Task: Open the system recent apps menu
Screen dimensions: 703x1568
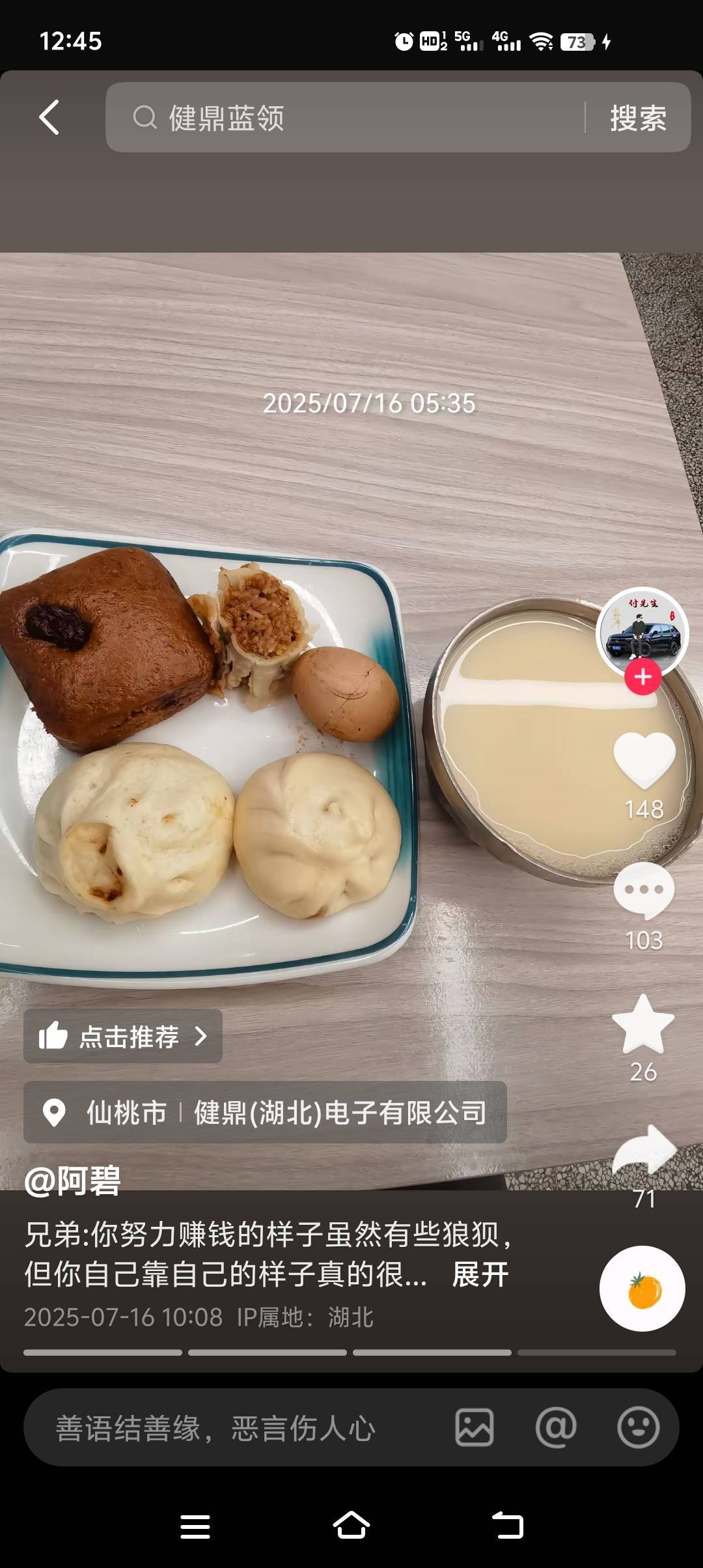Action: 195,1526
